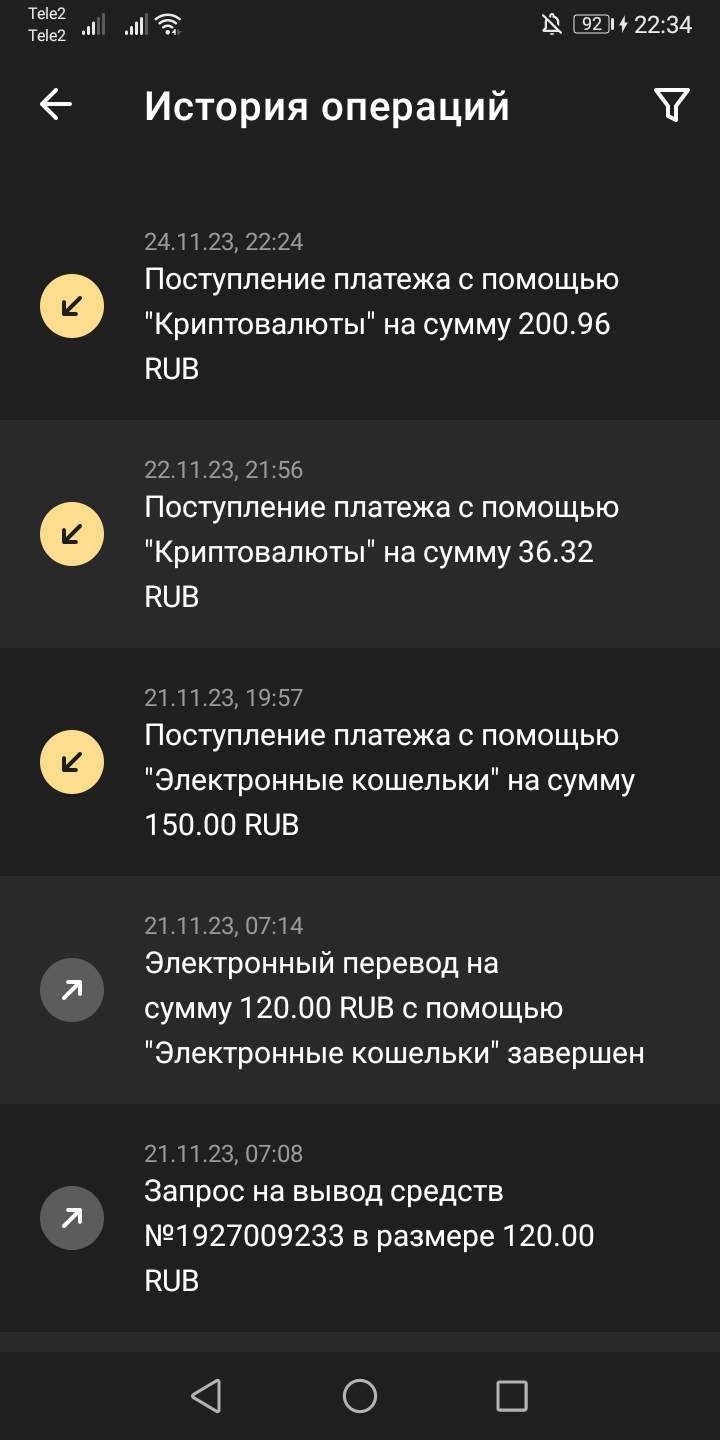The width and height of the screenshot is (720, 1440).
Task: Open recent apps from navigation bar
Action: (x=512, y=1396)
